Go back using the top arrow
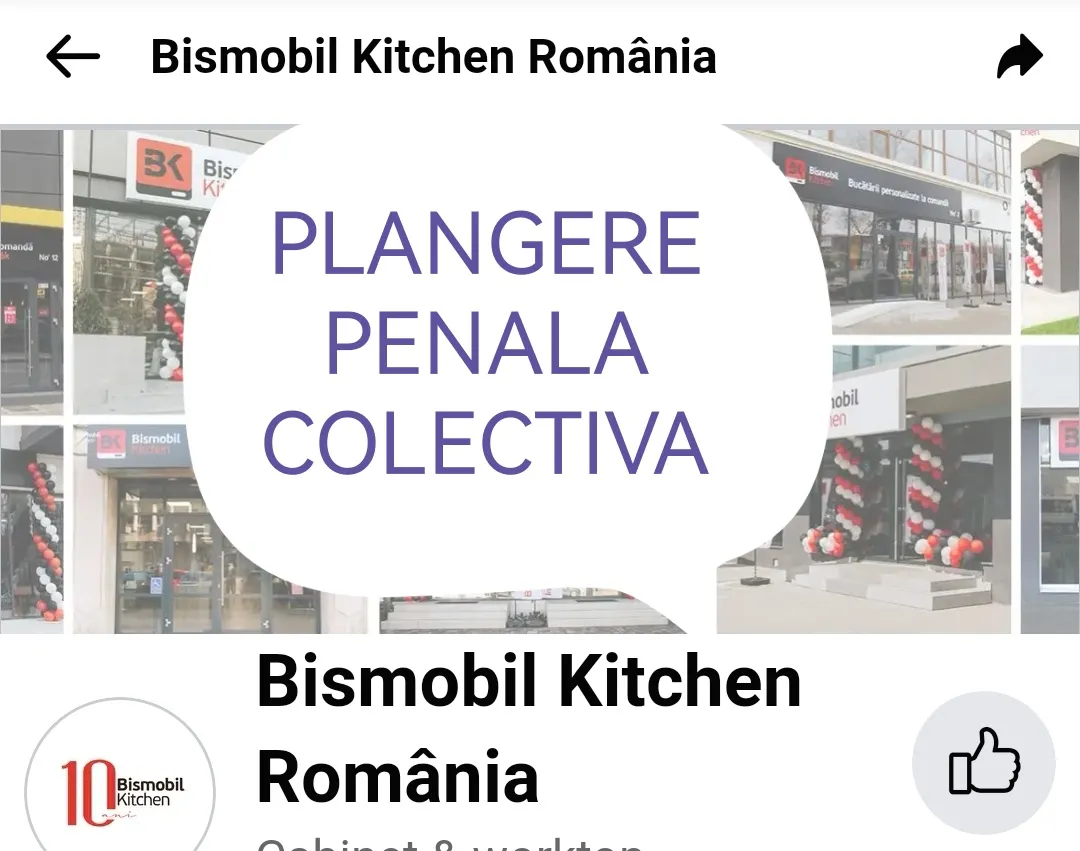 (73, 57)
